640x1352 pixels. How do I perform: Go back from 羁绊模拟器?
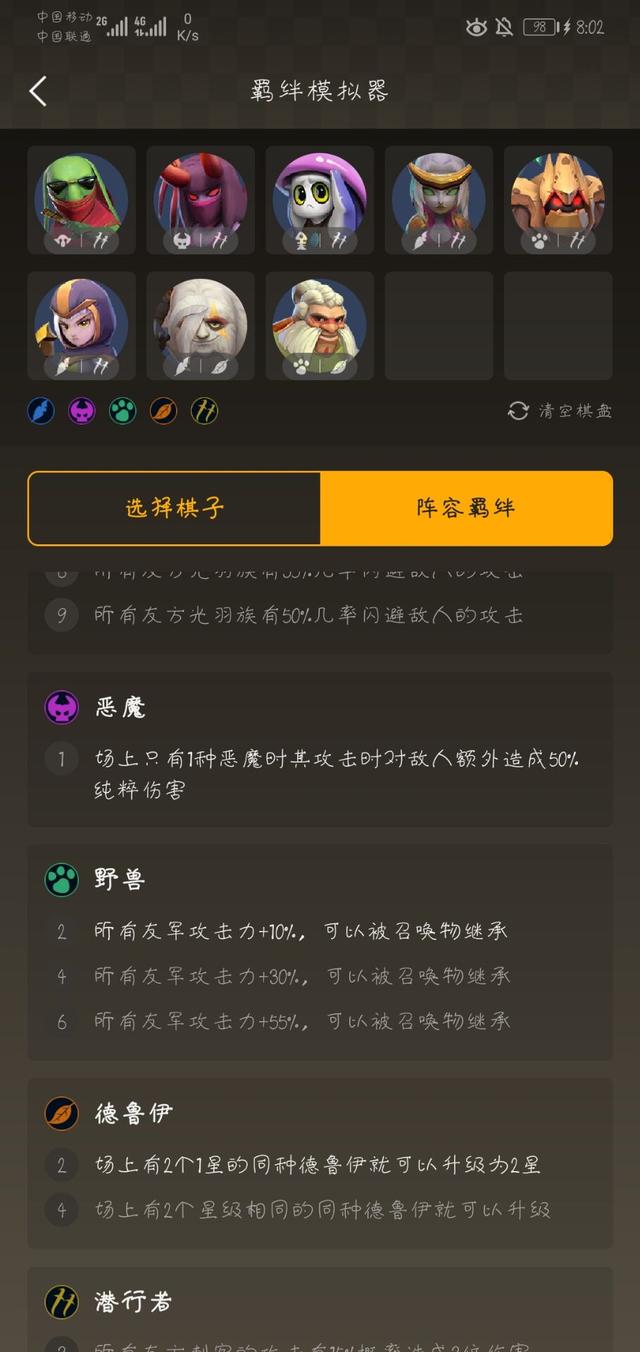coord(38,91)
